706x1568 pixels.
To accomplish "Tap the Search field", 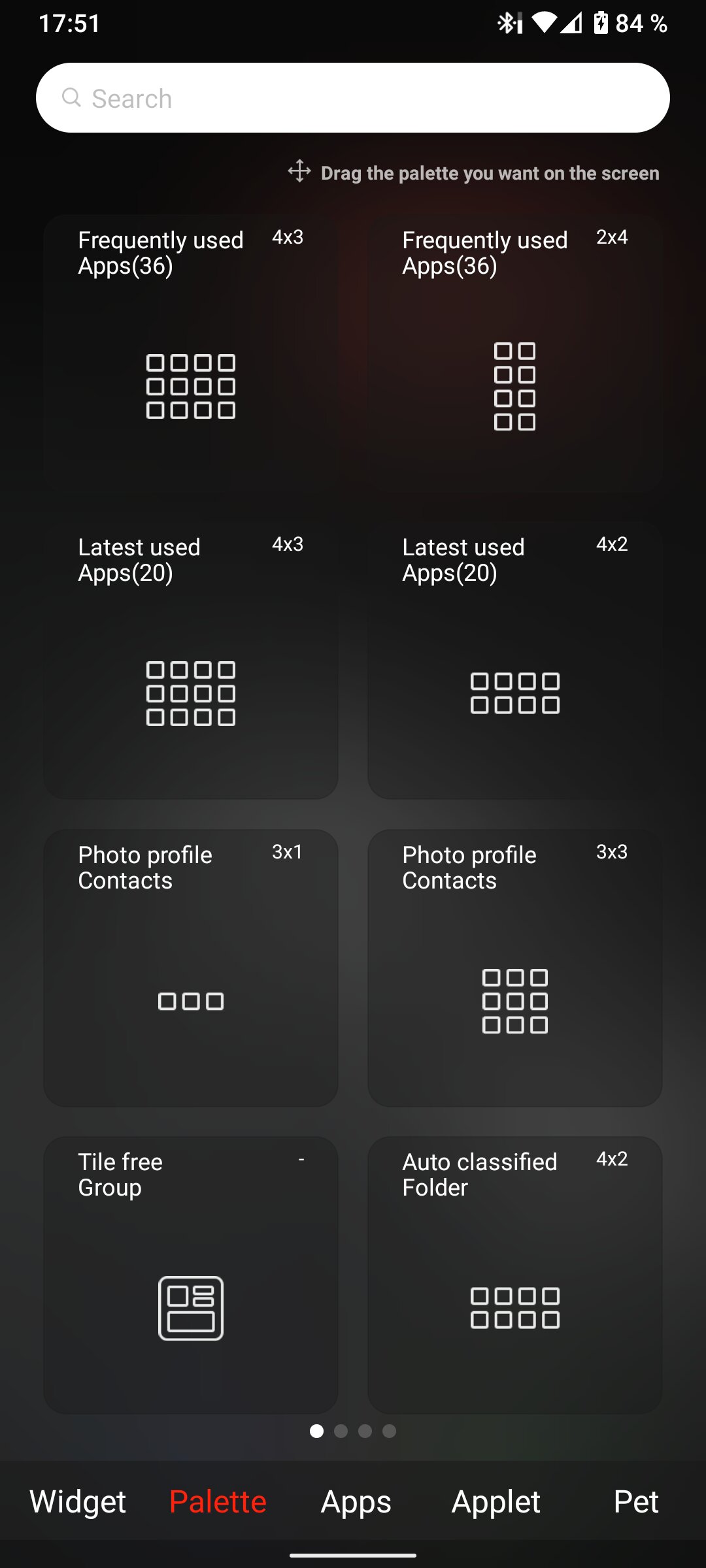I will coord(353,98).
